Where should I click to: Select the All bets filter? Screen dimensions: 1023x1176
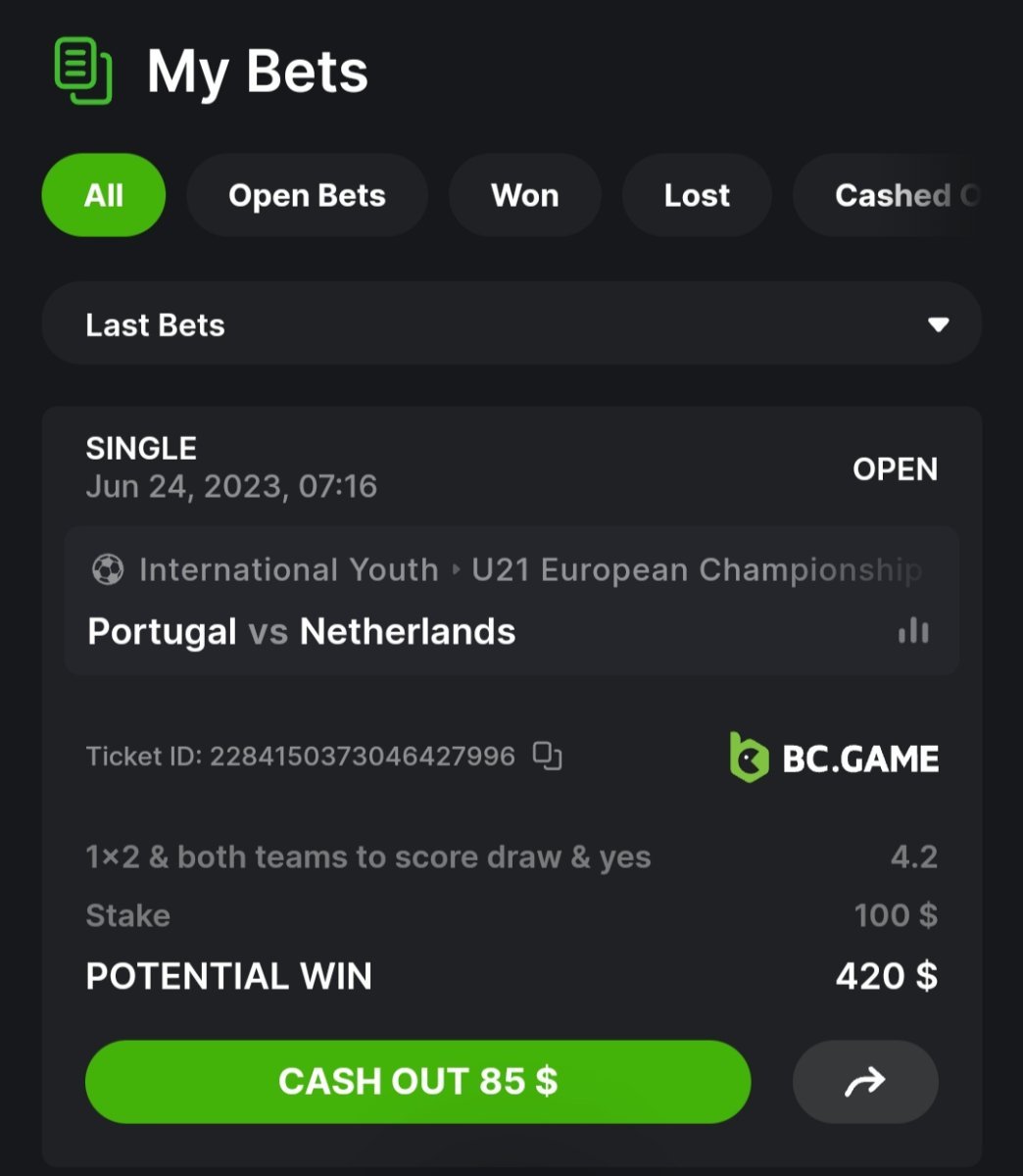coord(103,195)
